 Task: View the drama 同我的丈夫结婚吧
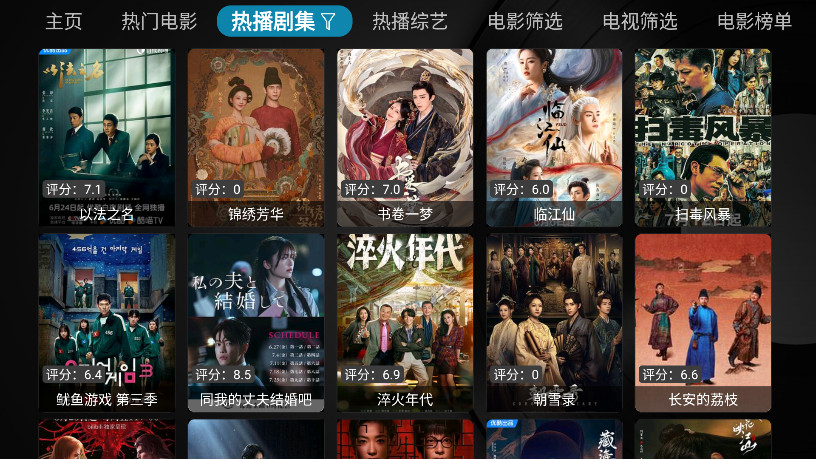tap(256, 322)
